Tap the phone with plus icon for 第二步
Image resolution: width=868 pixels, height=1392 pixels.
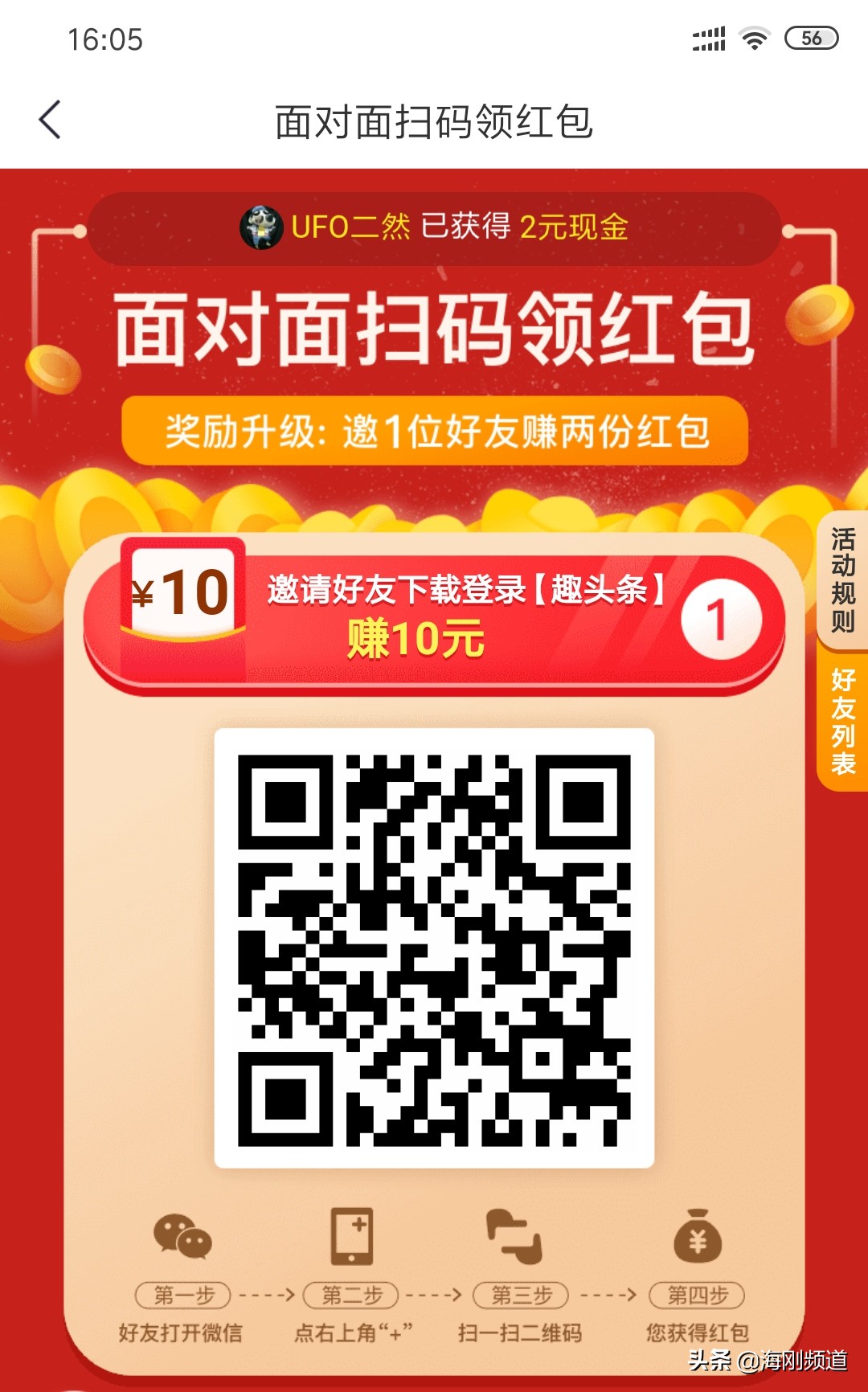[x=351, y=1234]
